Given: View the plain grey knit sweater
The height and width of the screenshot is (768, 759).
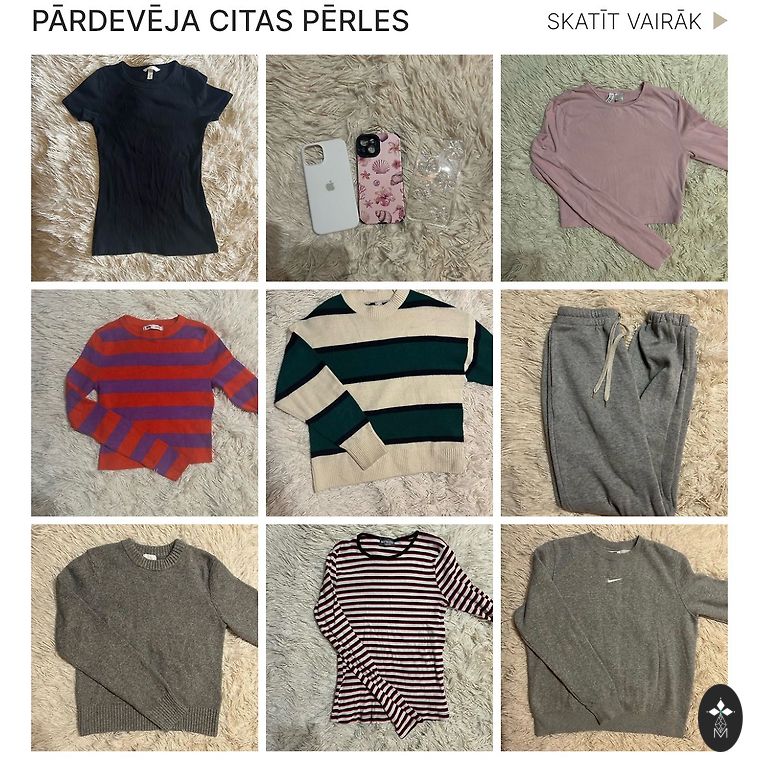Looking at the screenshot, I should [144, 637].
